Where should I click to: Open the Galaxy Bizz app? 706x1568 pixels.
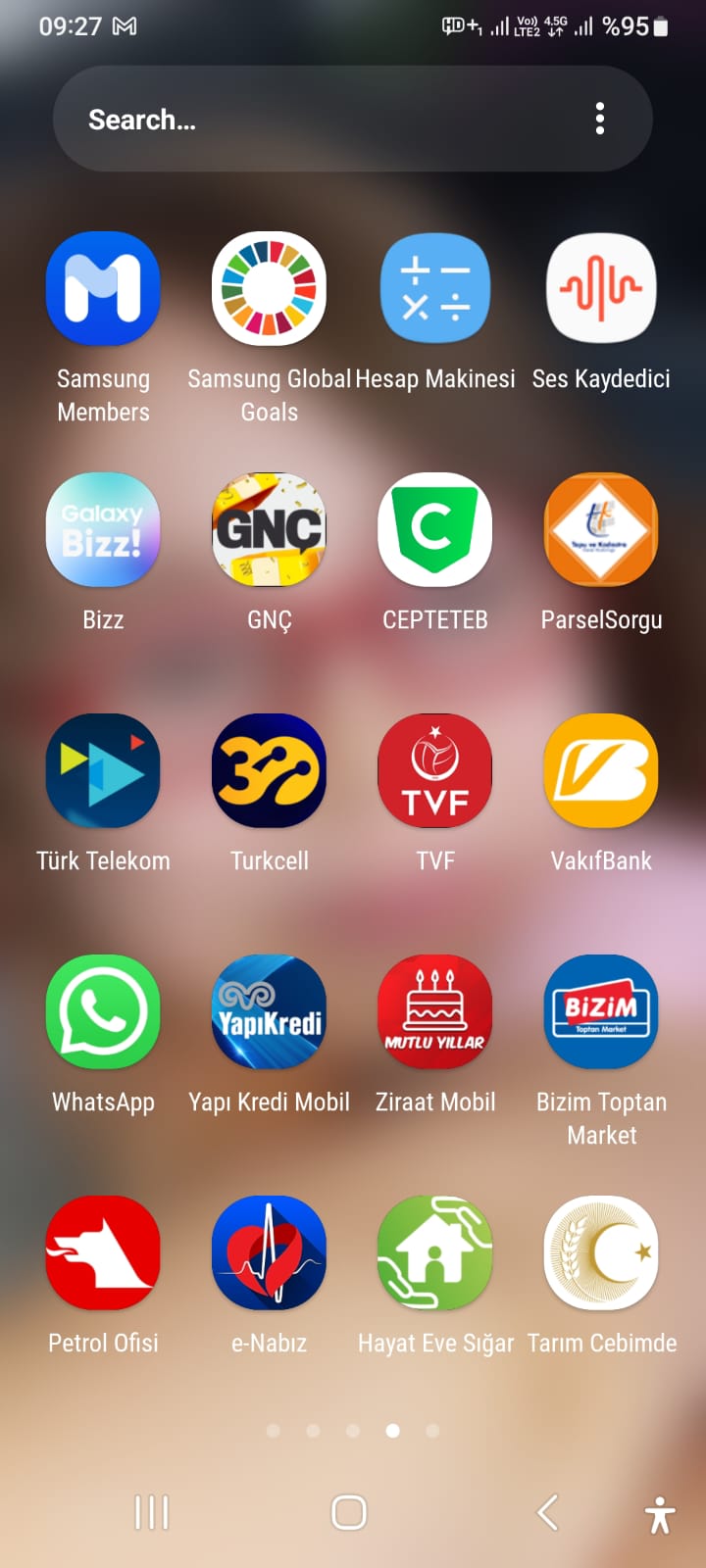coord(103,530)
